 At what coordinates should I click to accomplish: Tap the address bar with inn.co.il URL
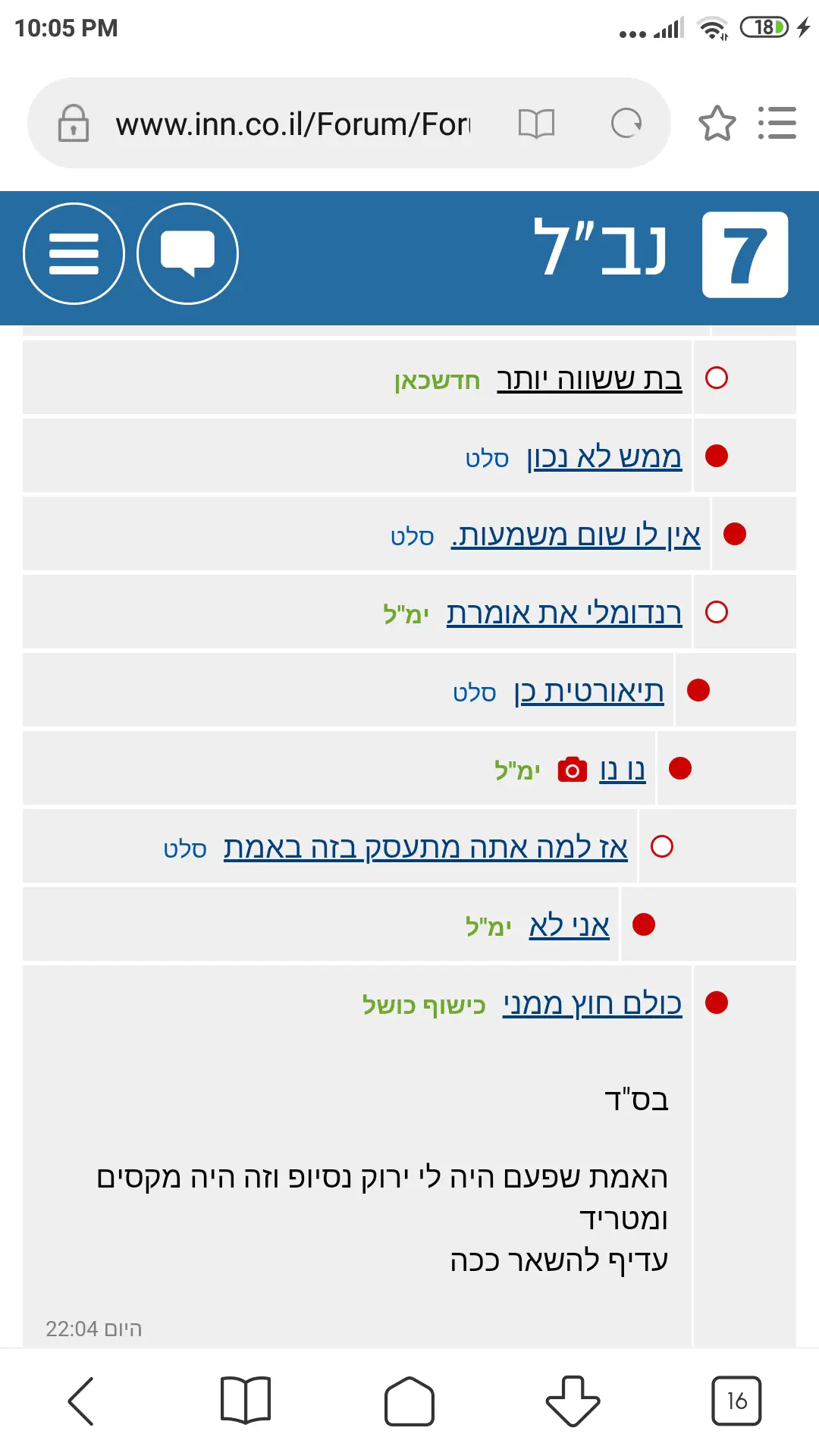coord(293,124)
